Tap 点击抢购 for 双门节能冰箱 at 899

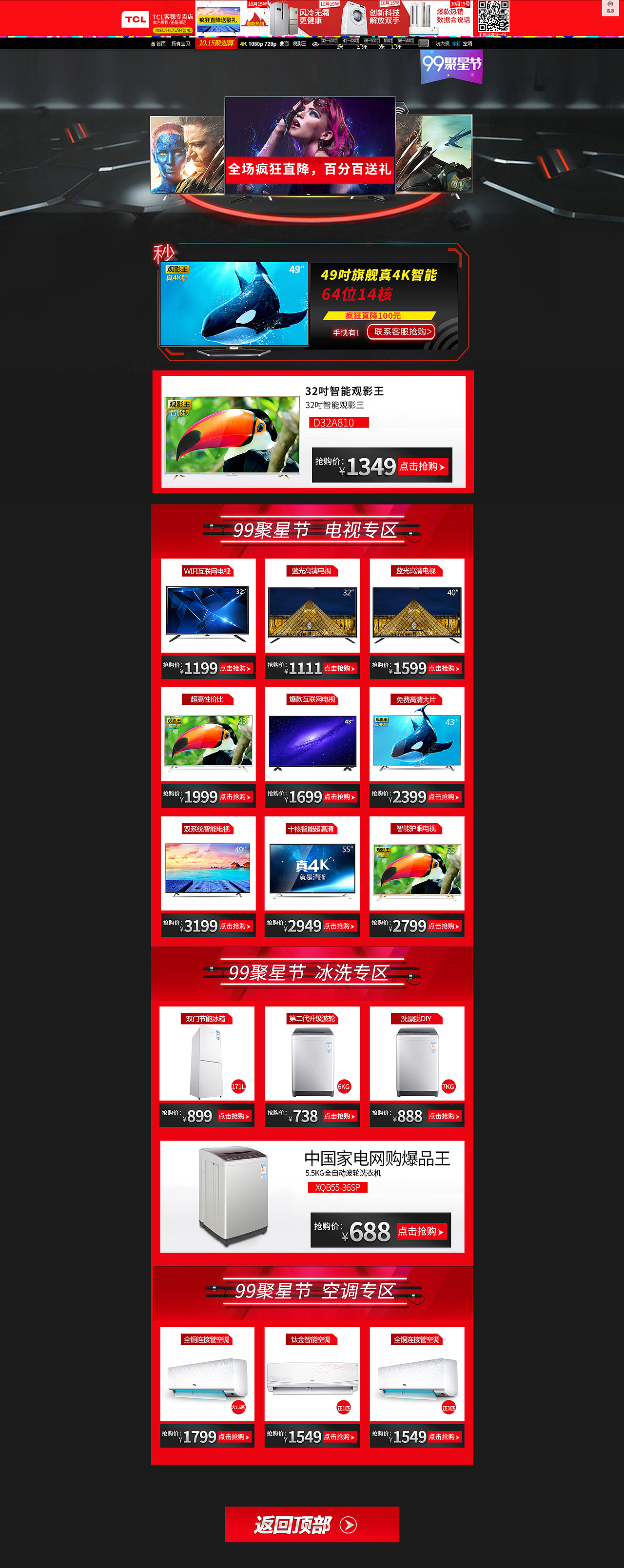tap(234, 1116)
